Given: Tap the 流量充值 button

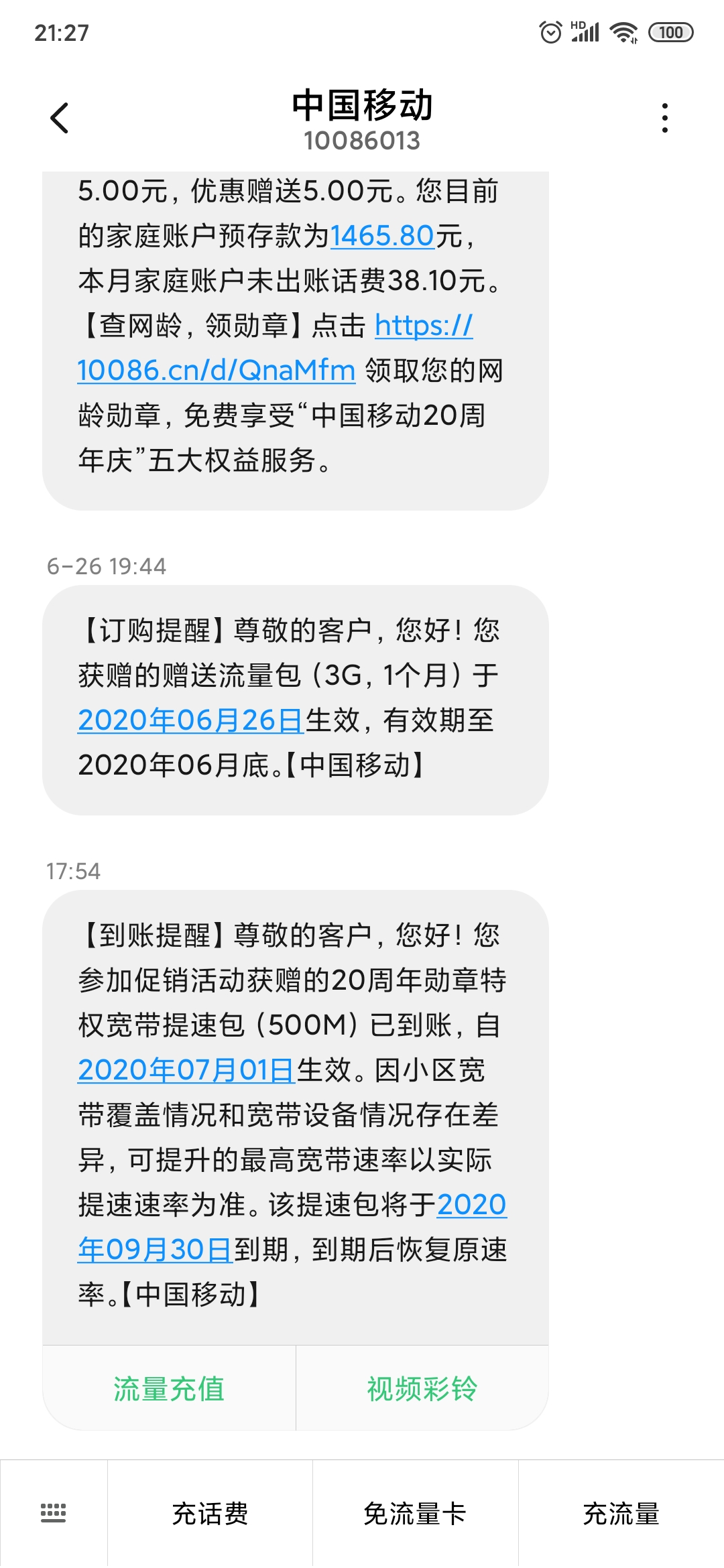Looking at the screenshot, I should tap(169, 1388).
